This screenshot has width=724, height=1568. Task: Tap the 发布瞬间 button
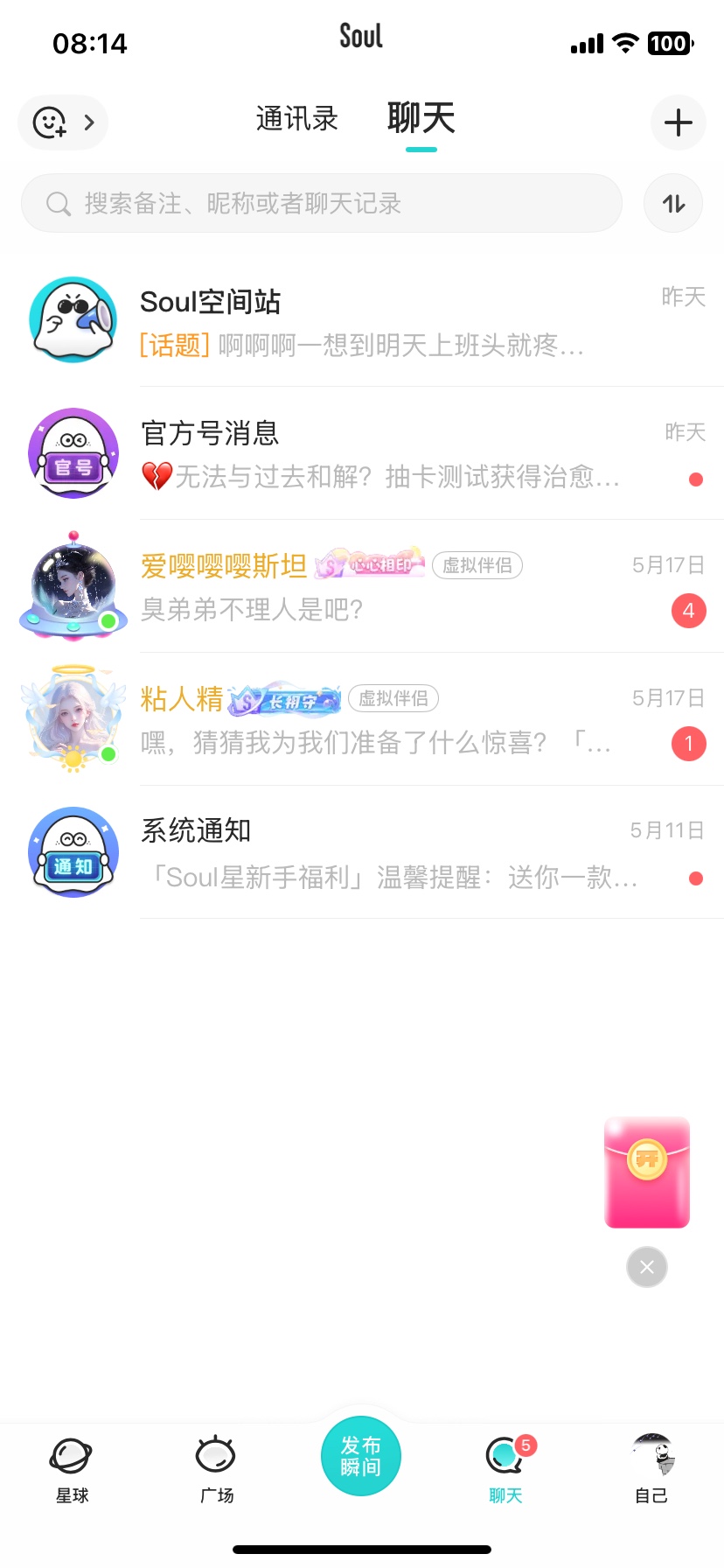click(361, 1456)
